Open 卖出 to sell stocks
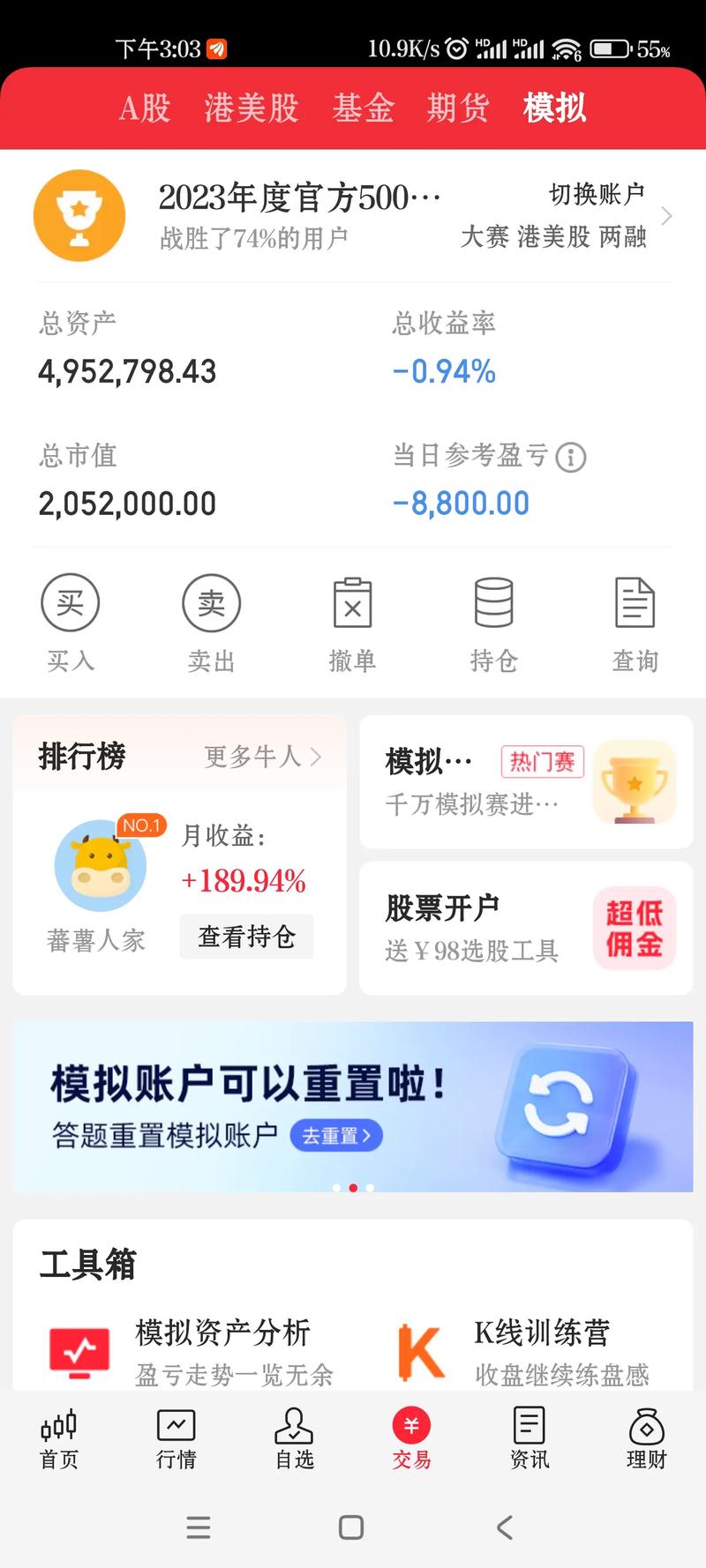This screenshot has width=706, height=1568. click(211, 622)
